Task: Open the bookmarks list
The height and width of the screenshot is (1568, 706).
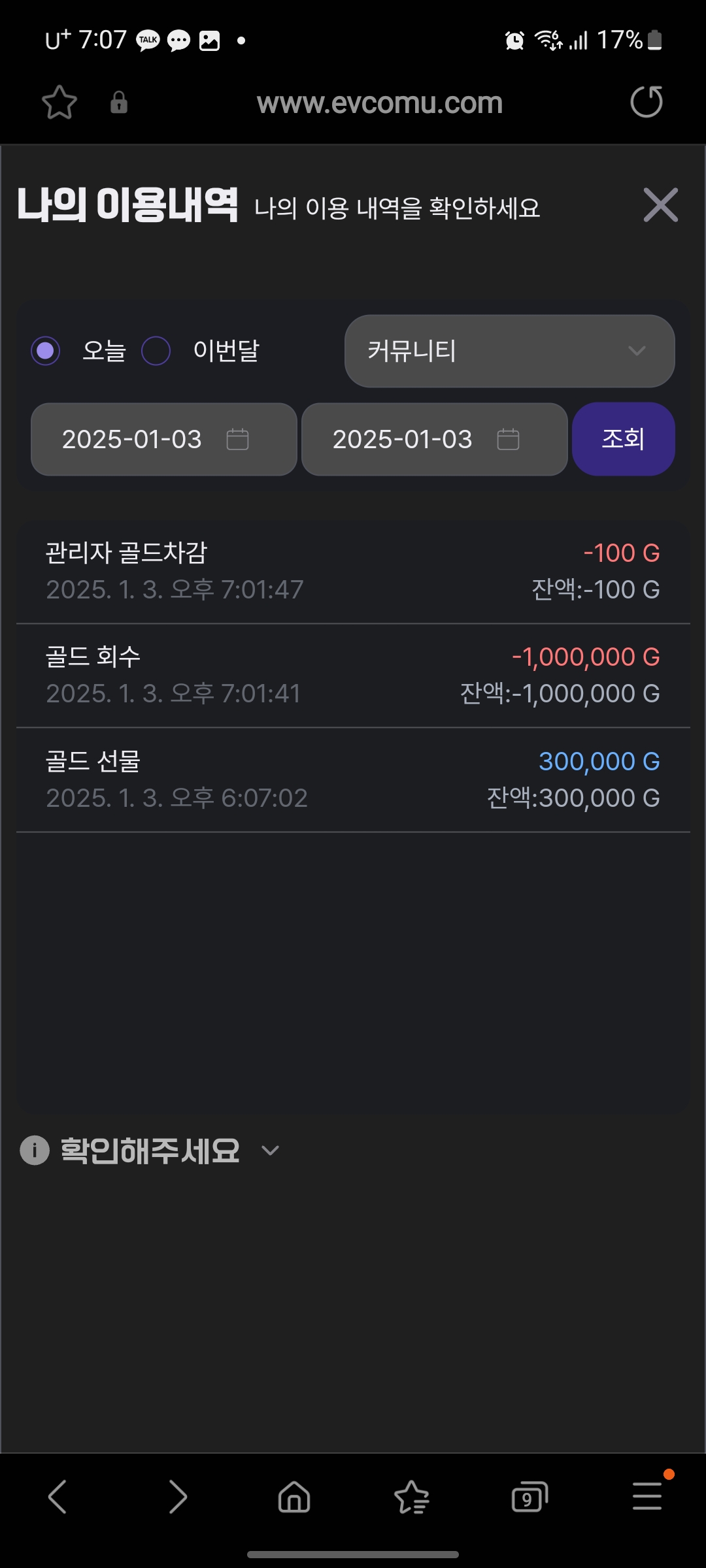Action: [412, 1497]
